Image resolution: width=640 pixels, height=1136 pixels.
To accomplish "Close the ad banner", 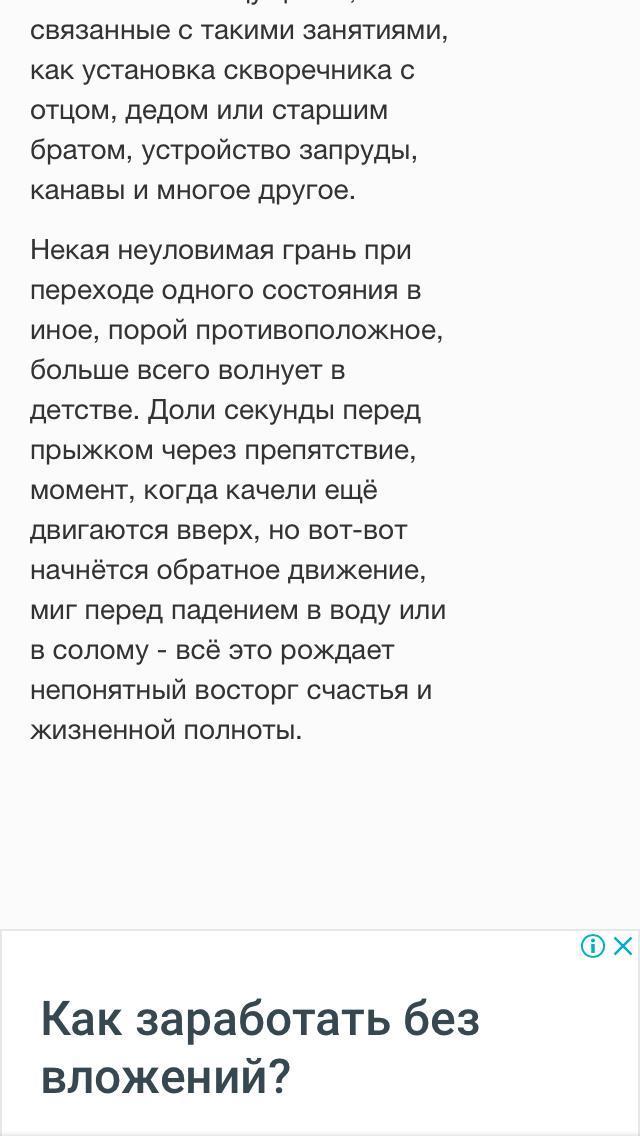I will point(622,946).
